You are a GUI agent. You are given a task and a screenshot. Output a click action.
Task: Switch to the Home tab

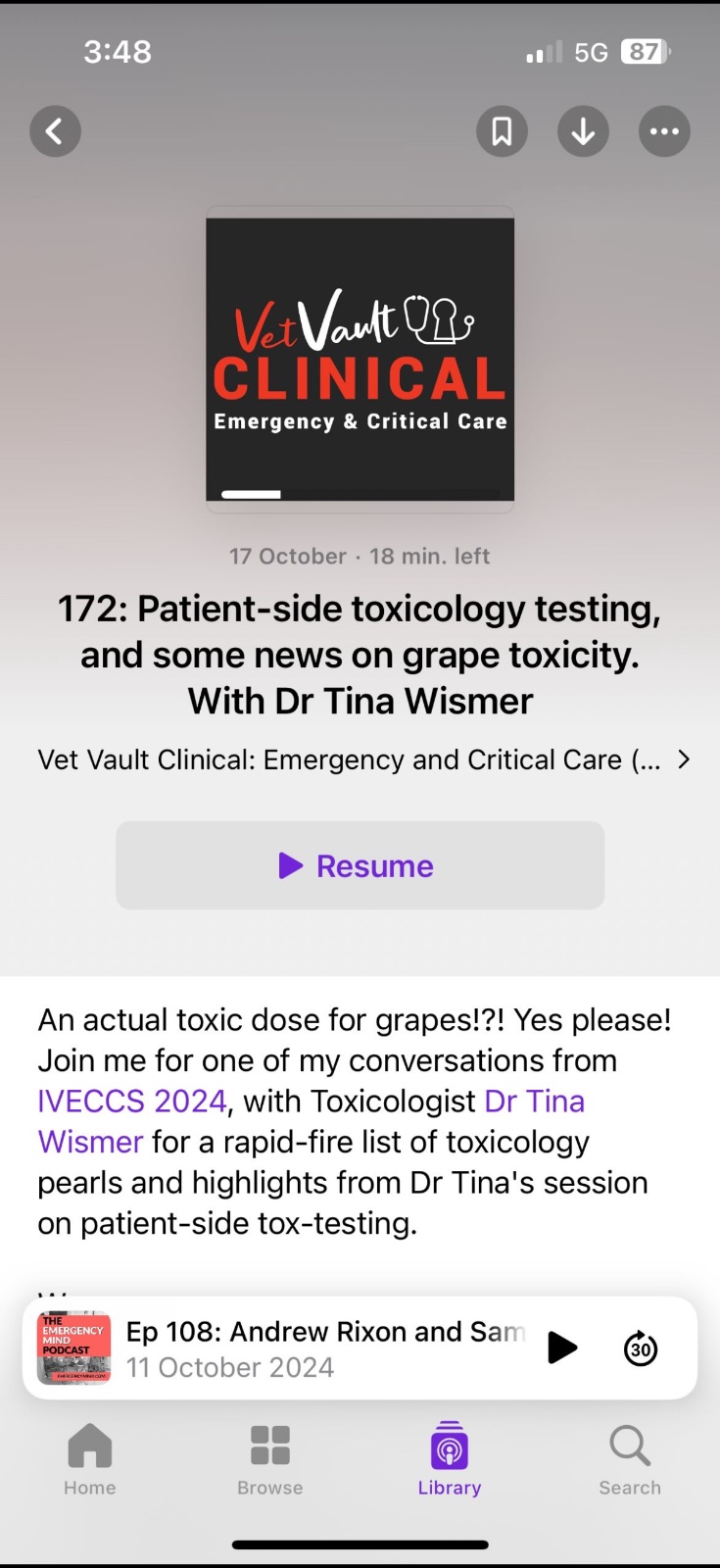pos(89,1459)
